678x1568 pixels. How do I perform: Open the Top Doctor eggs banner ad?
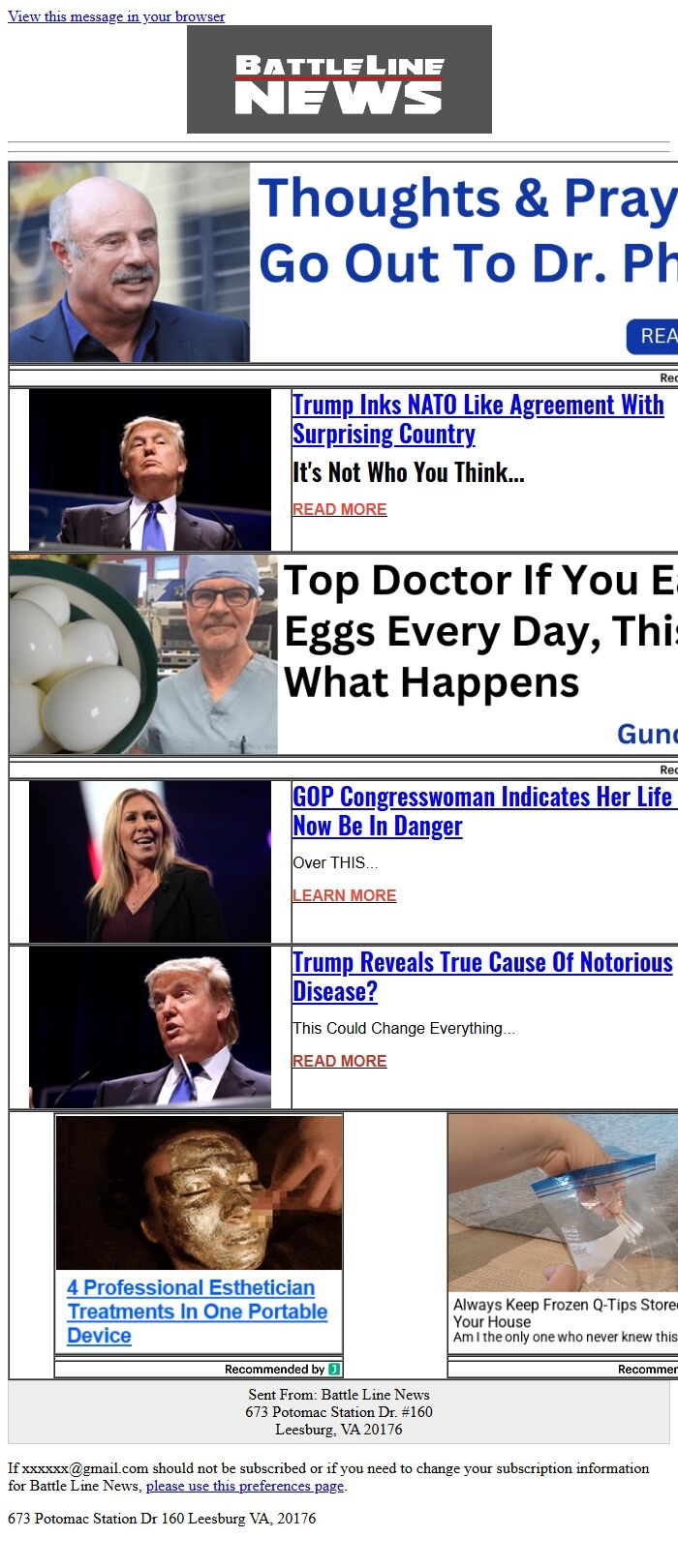[x=344, y=654]
